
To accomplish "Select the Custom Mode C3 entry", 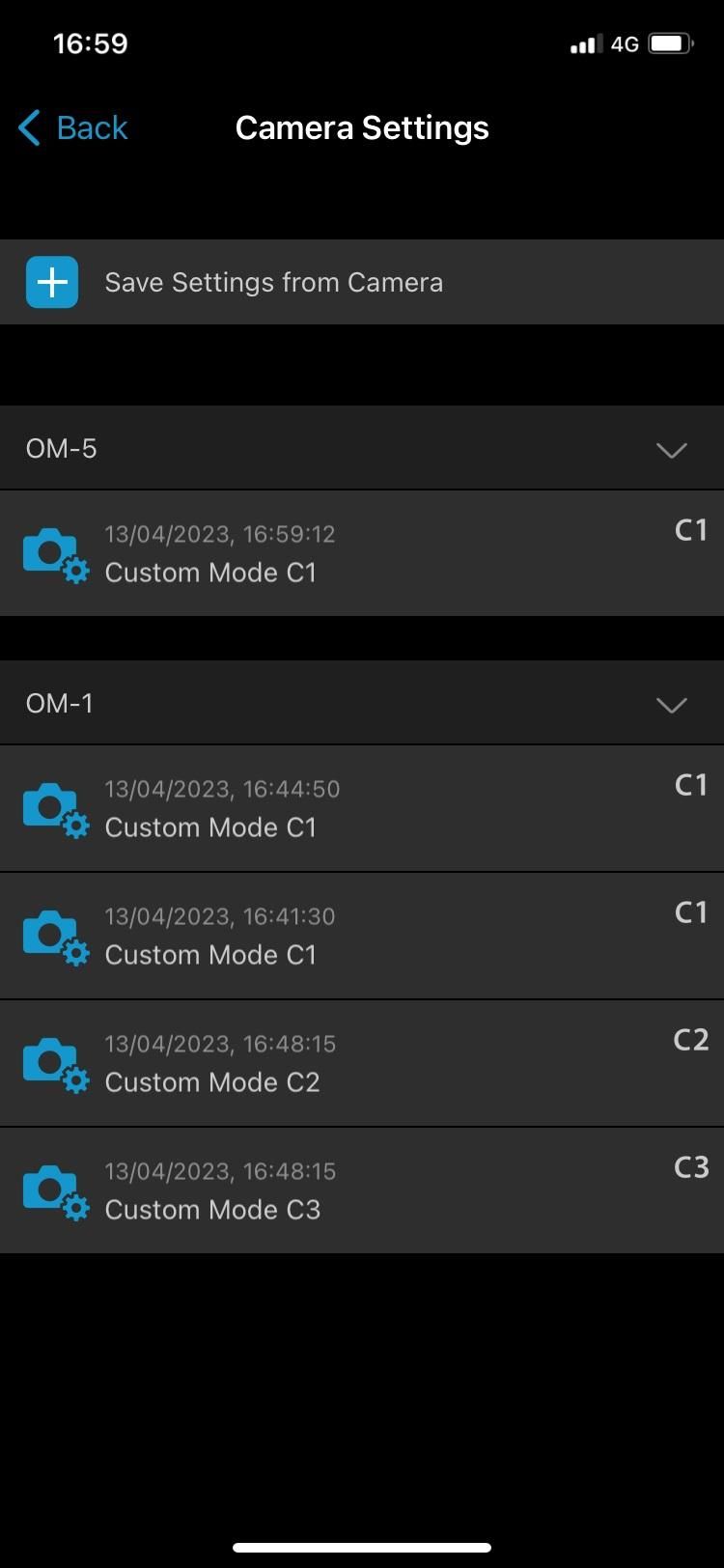I will coord(361,1190).
